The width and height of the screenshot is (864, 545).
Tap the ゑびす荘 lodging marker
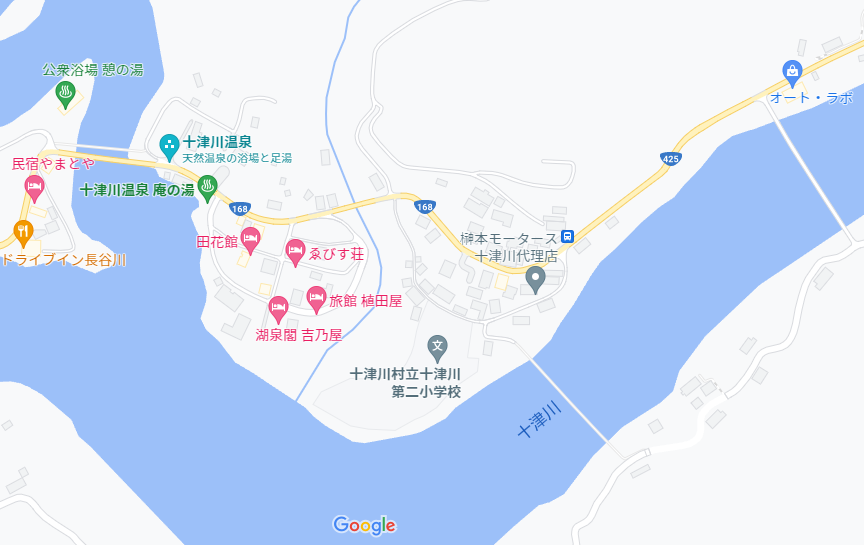[x=295, y=251]
